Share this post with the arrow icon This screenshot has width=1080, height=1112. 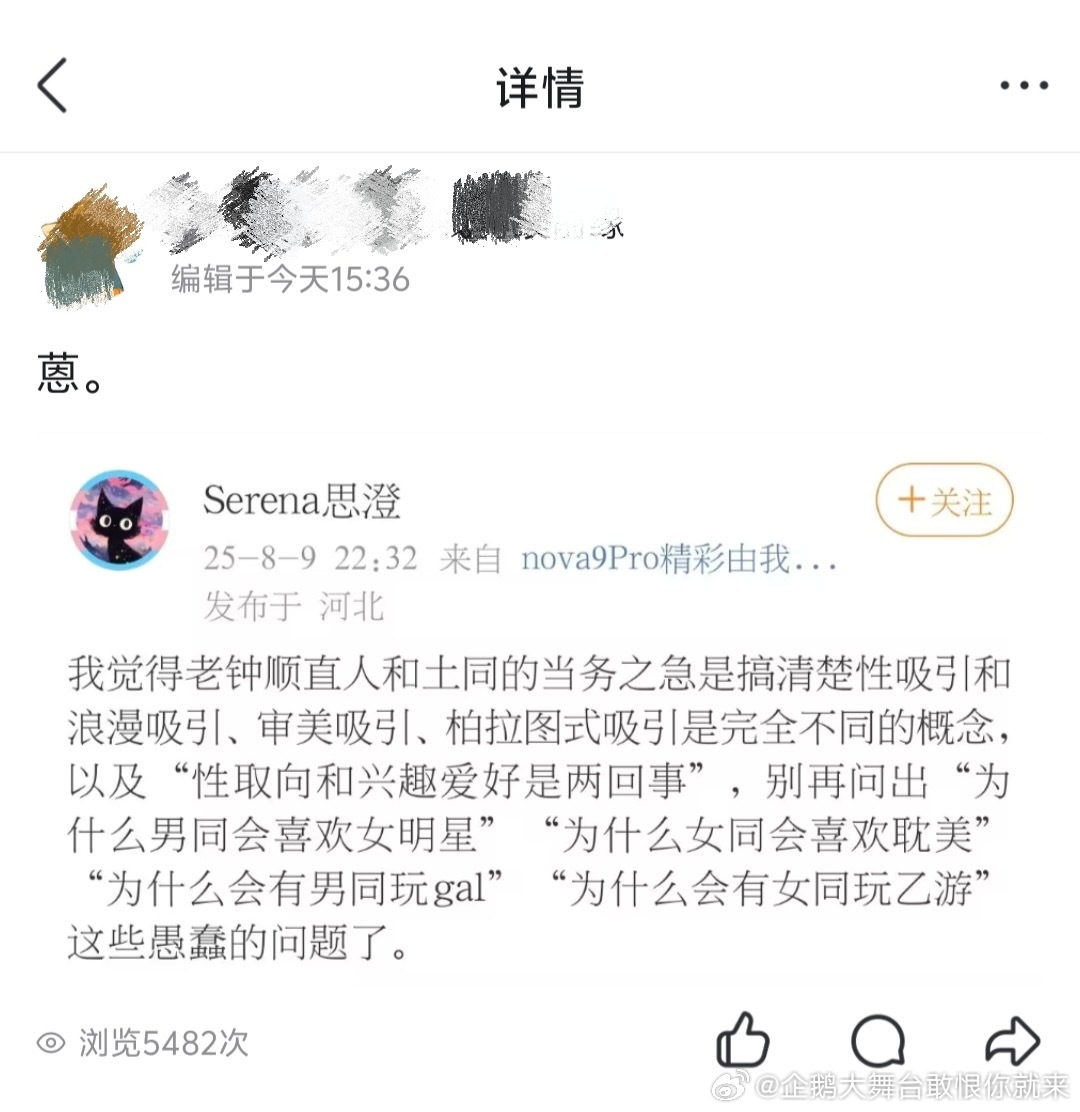point(1012,1043)
